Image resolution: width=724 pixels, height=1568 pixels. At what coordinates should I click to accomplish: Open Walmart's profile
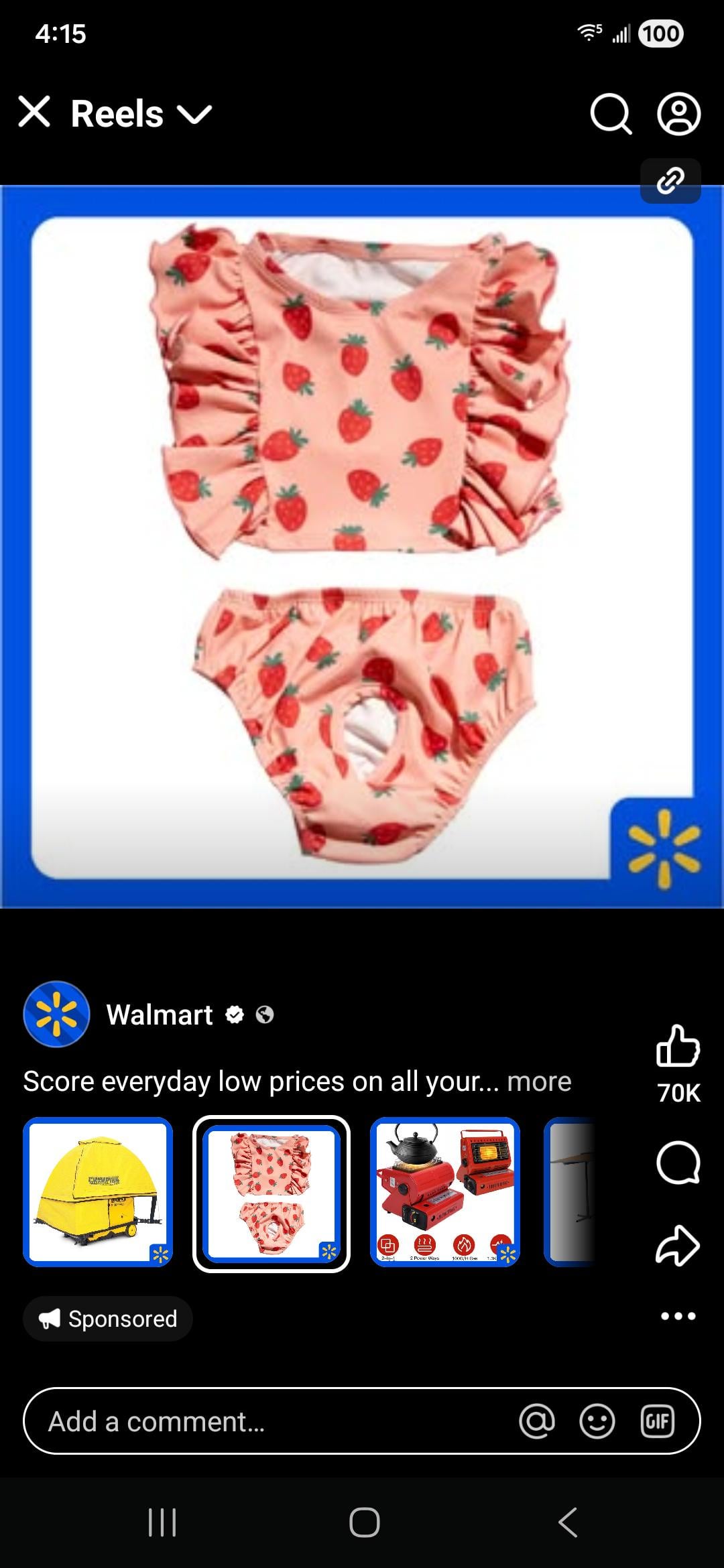tap(159, 1015)
